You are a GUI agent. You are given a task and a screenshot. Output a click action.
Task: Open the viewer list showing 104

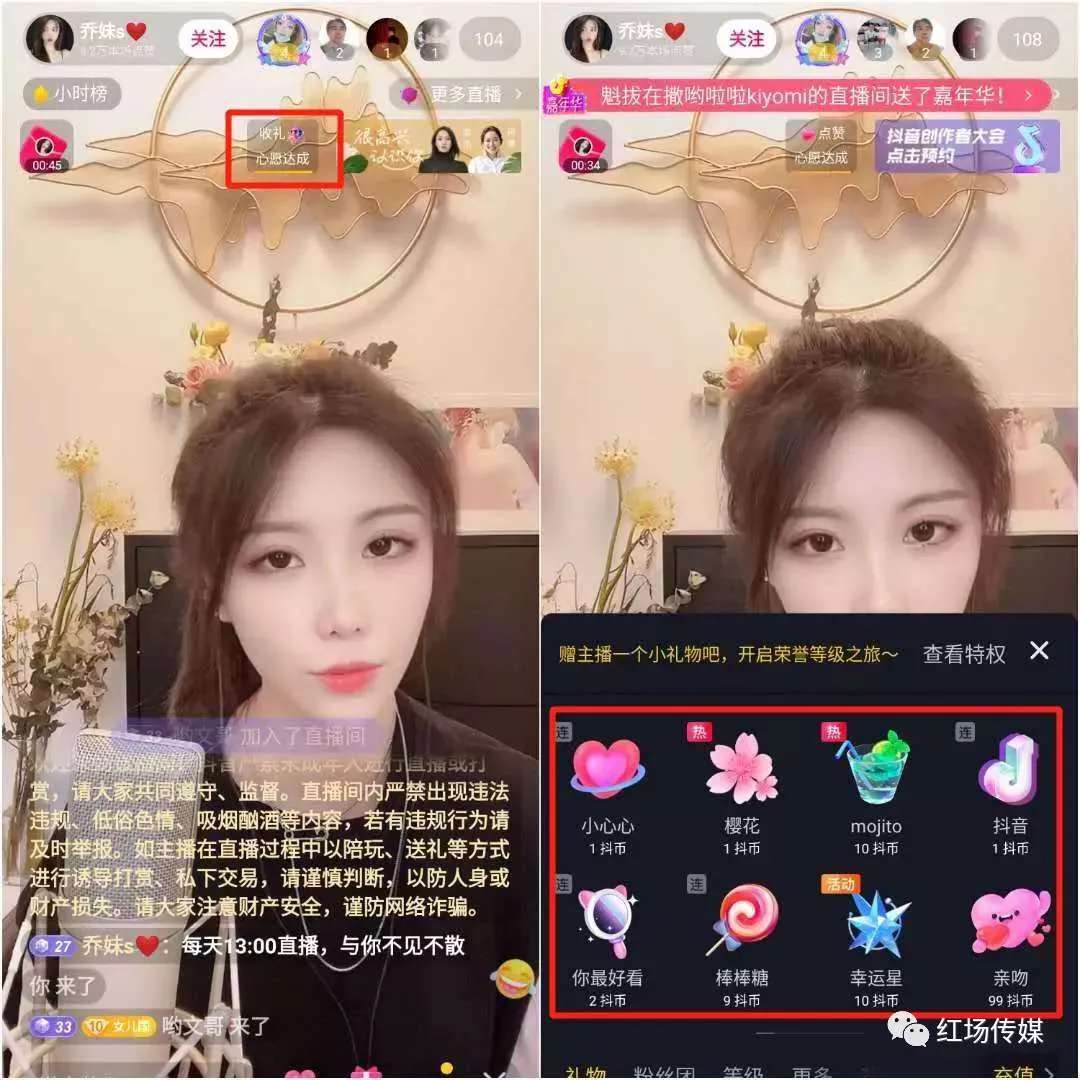(x=489, y=40)
